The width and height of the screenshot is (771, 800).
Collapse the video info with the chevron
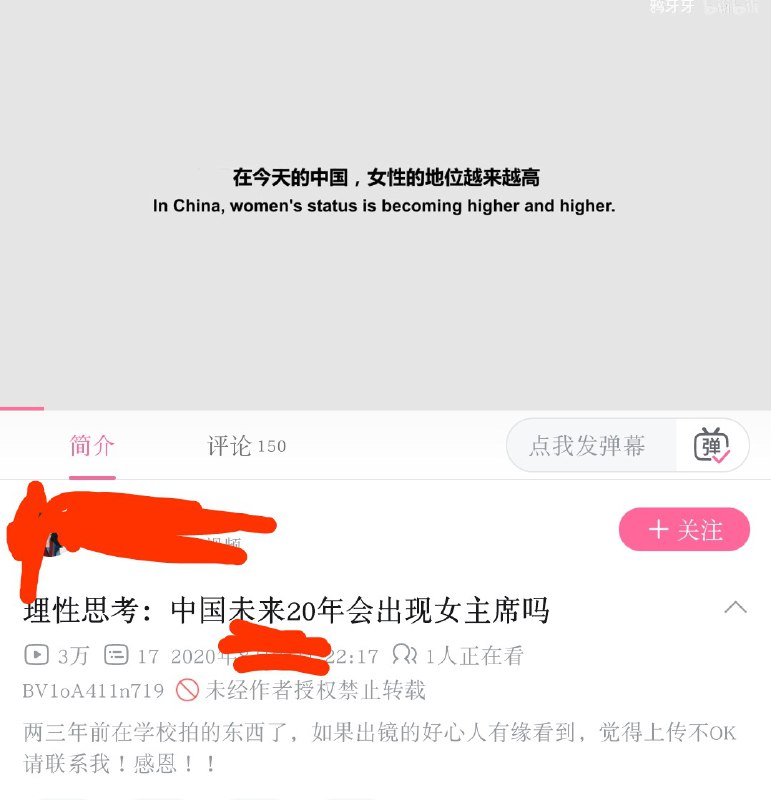[x=736, y=608]
